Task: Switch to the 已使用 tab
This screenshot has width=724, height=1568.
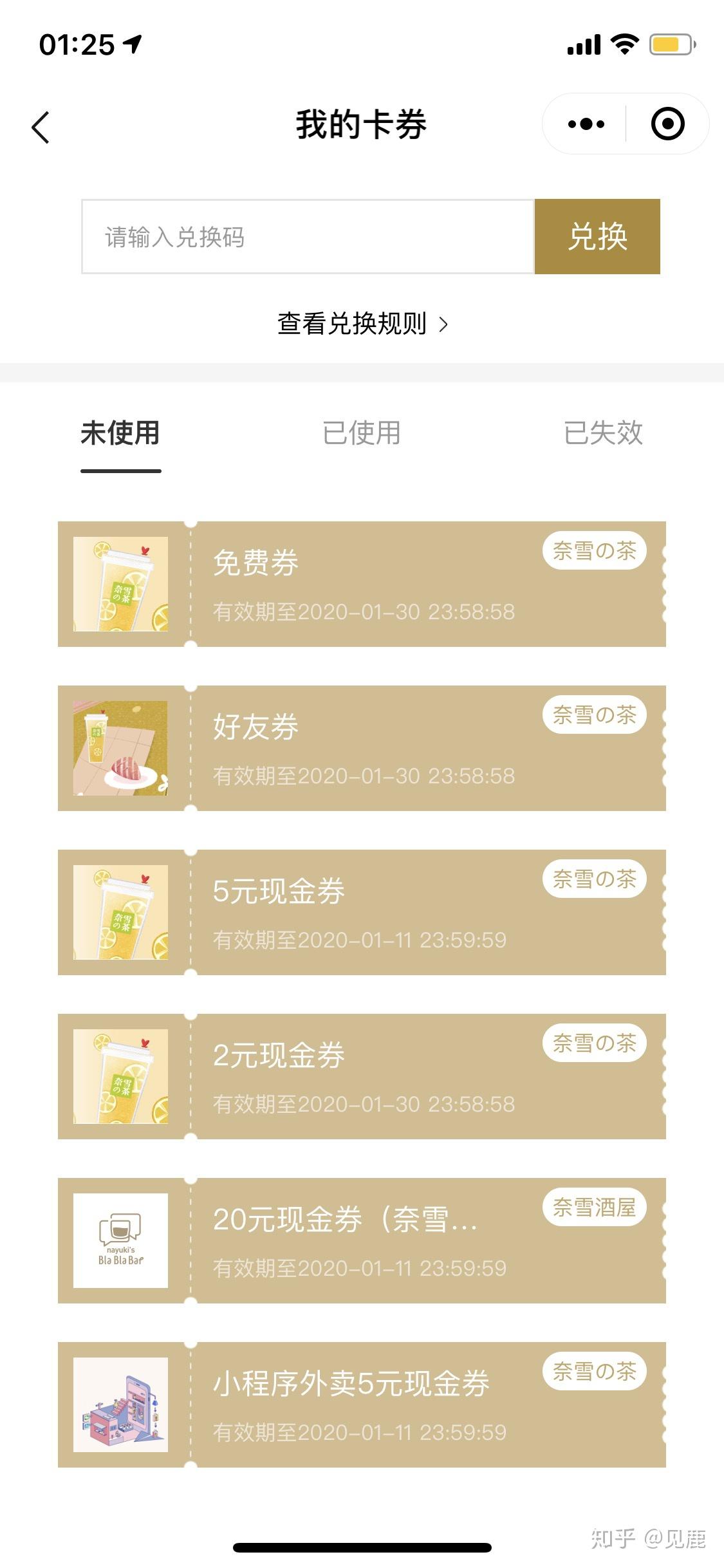Action: pos(362,433)
